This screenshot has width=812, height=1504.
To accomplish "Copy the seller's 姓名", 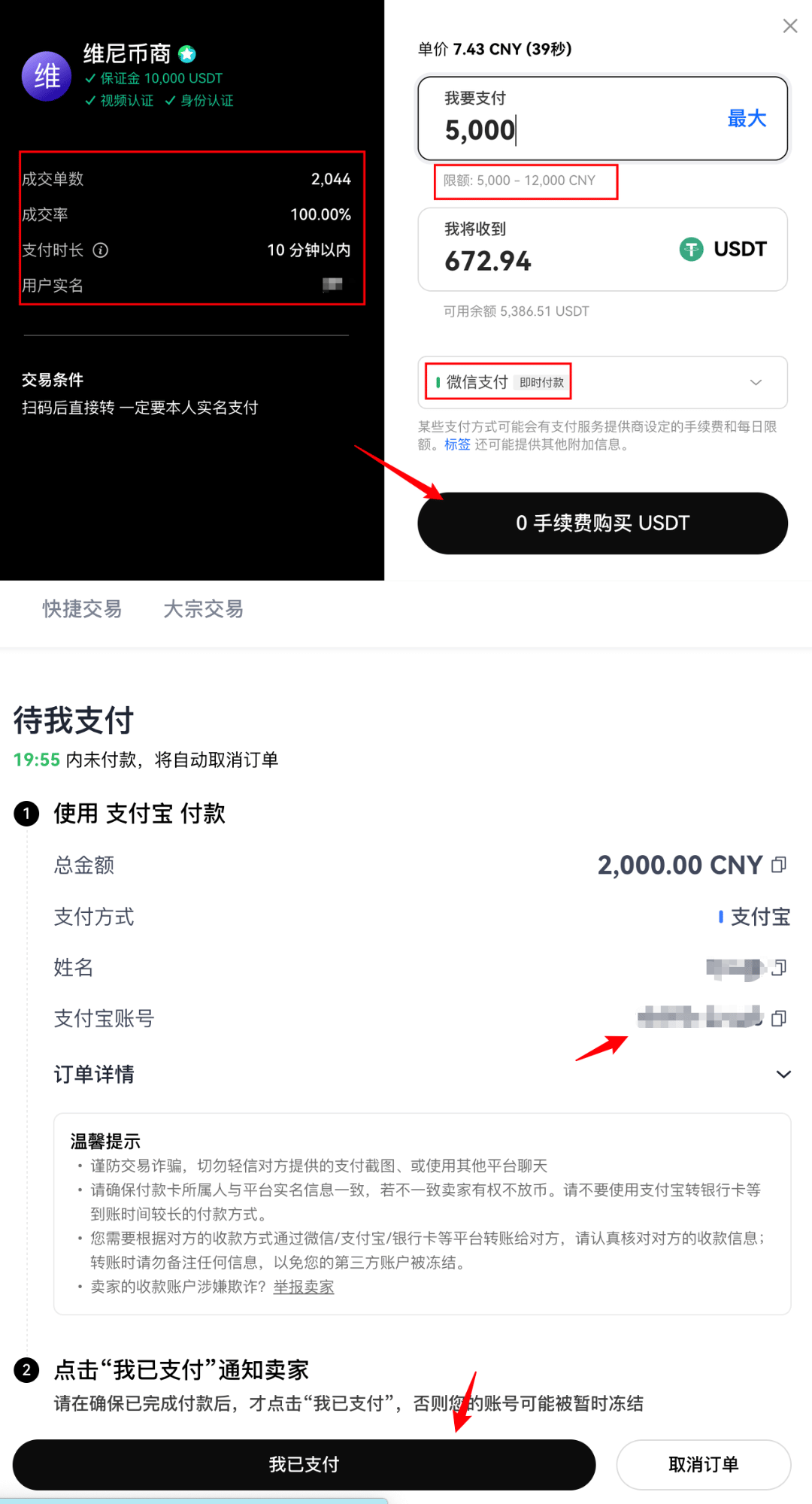I will 779,967.
